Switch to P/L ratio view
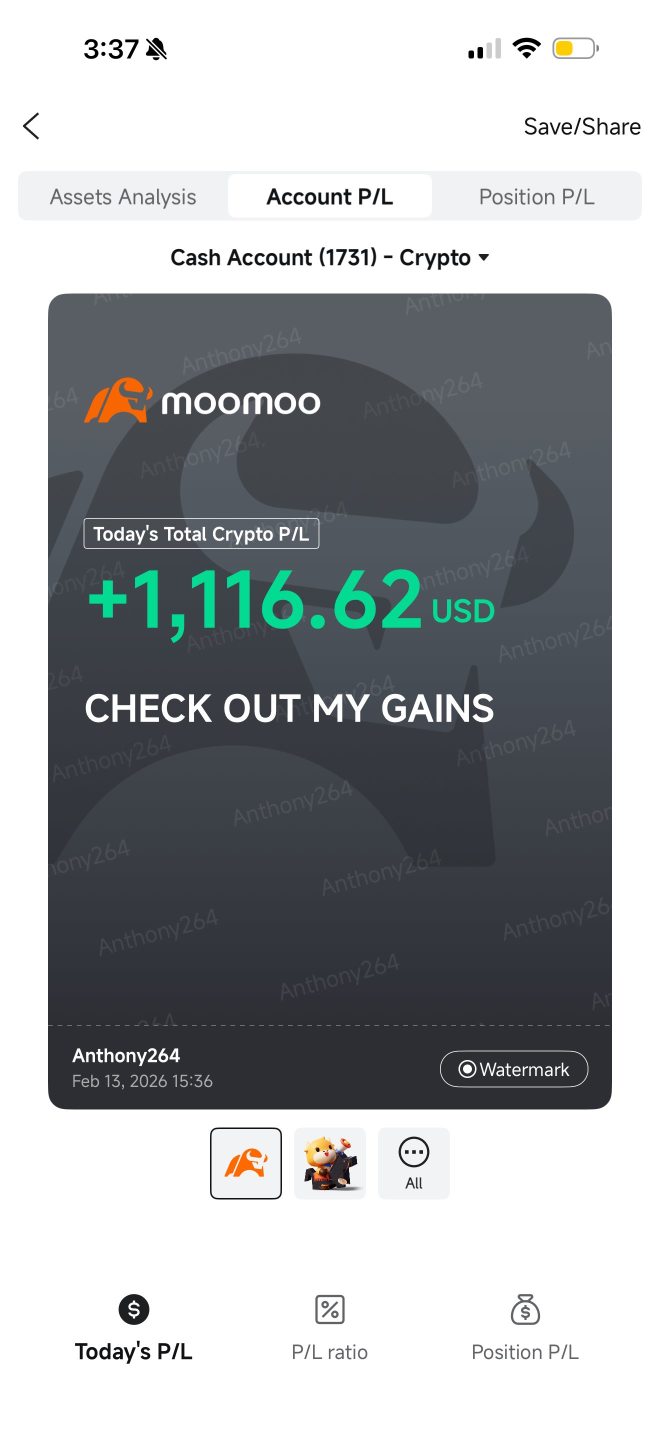Viewport: 660px width, 1434px height. tap(330, 1328)
